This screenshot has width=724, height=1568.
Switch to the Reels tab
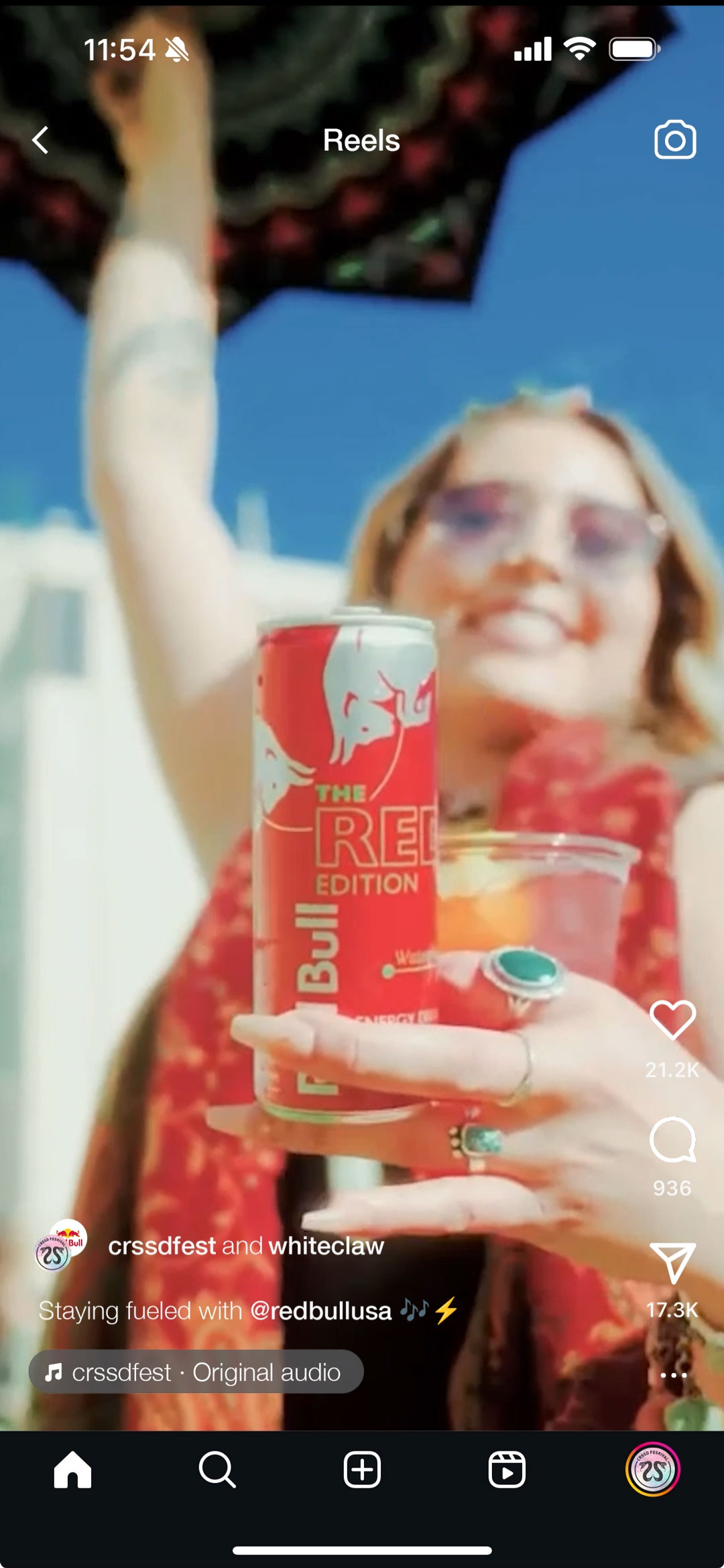pyautogui.click(x=507, y=1470)
